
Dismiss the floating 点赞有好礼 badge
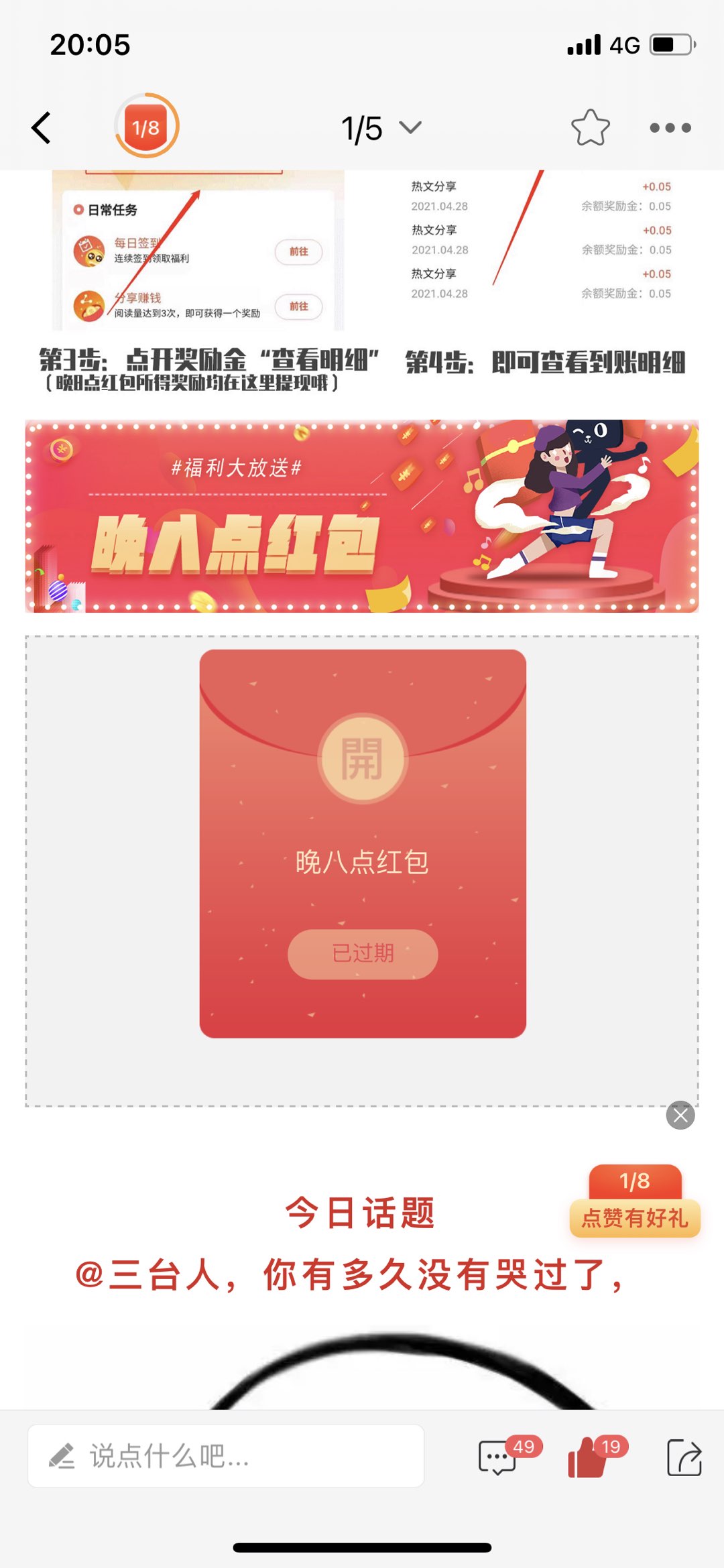coord(680,1115)
